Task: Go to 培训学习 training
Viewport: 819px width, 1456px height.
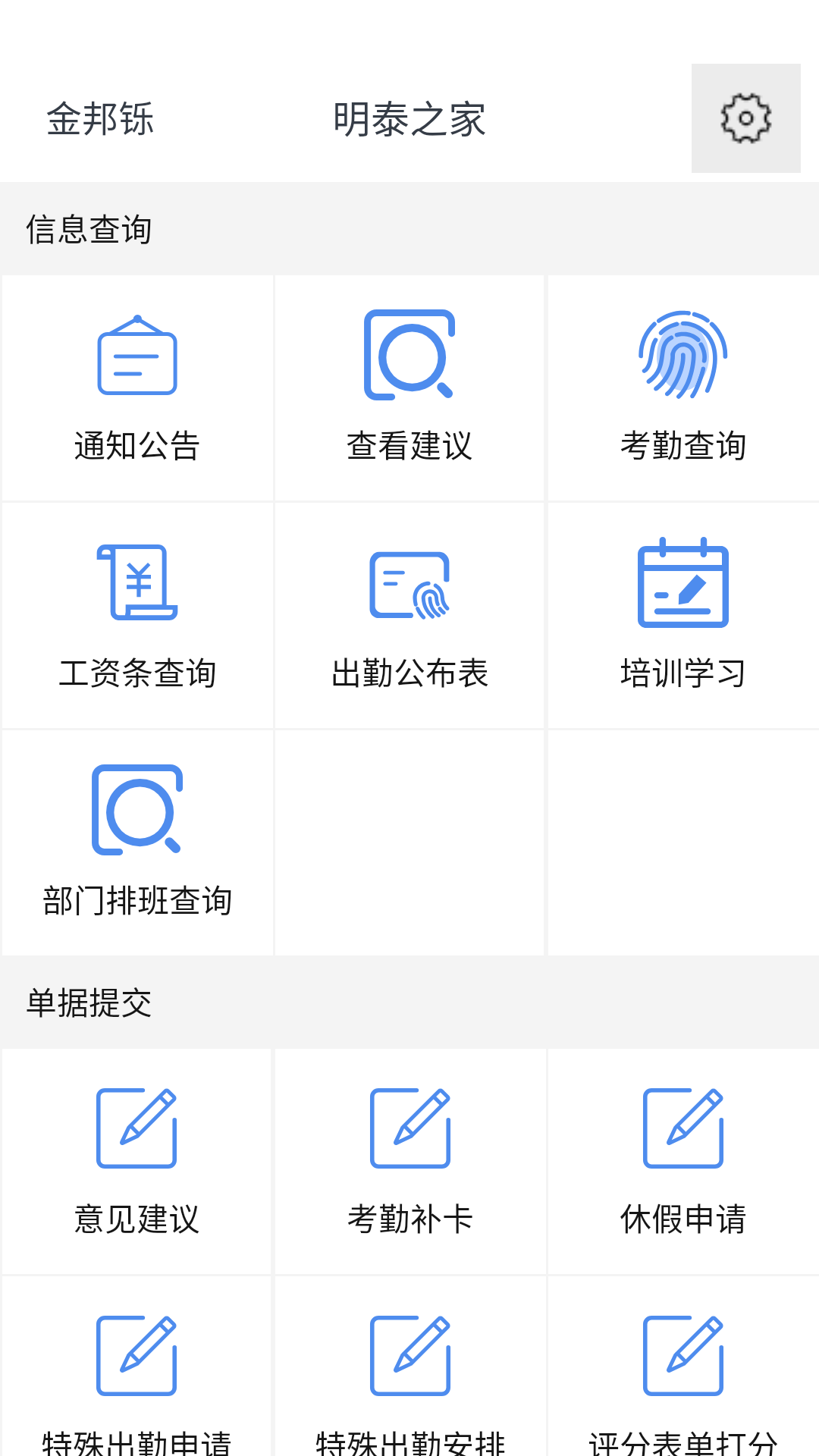Action: click(x=682, y=615)
